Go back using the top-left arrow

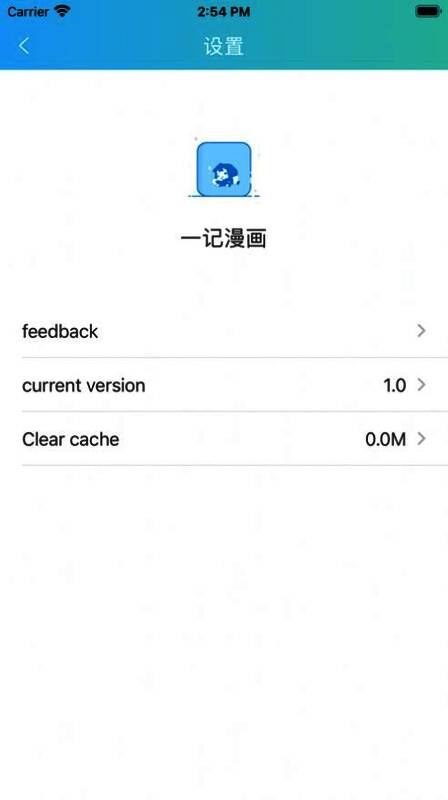[24, 46]
